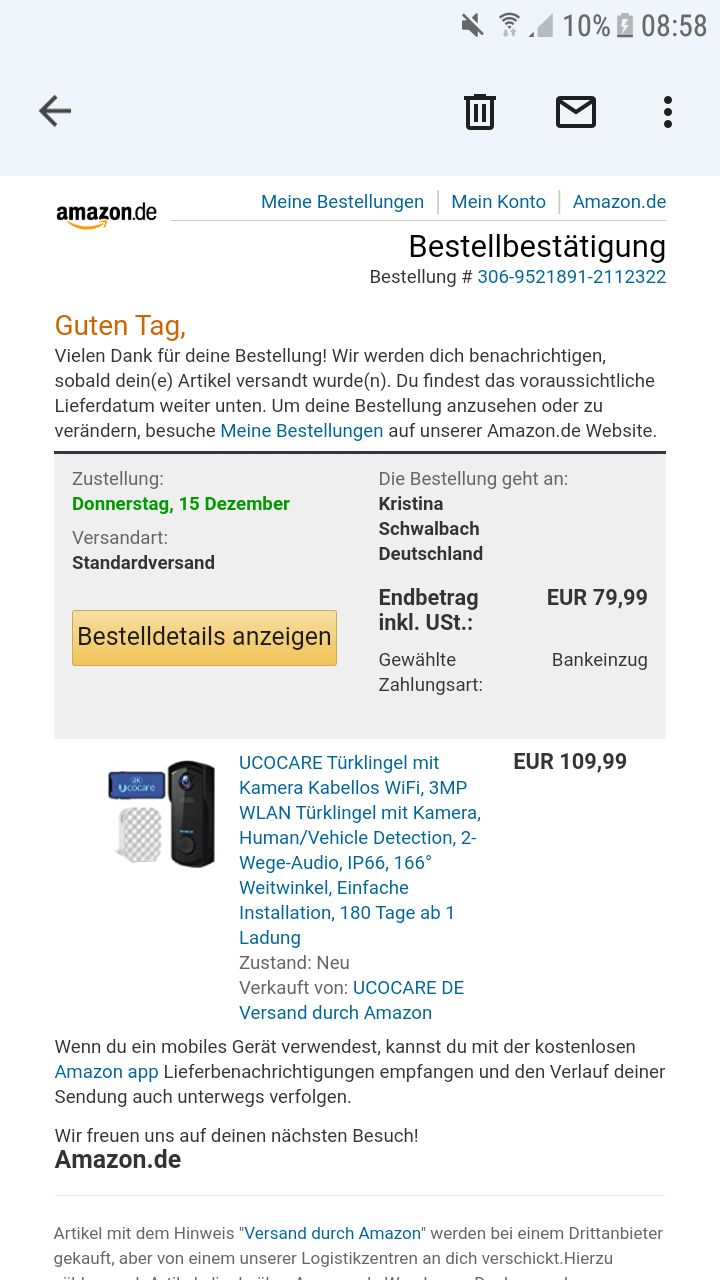Open the seller UCOCARE DE link
This screenshot has width=720, height=1280.
pyautogui.click(x=408, y=988)
